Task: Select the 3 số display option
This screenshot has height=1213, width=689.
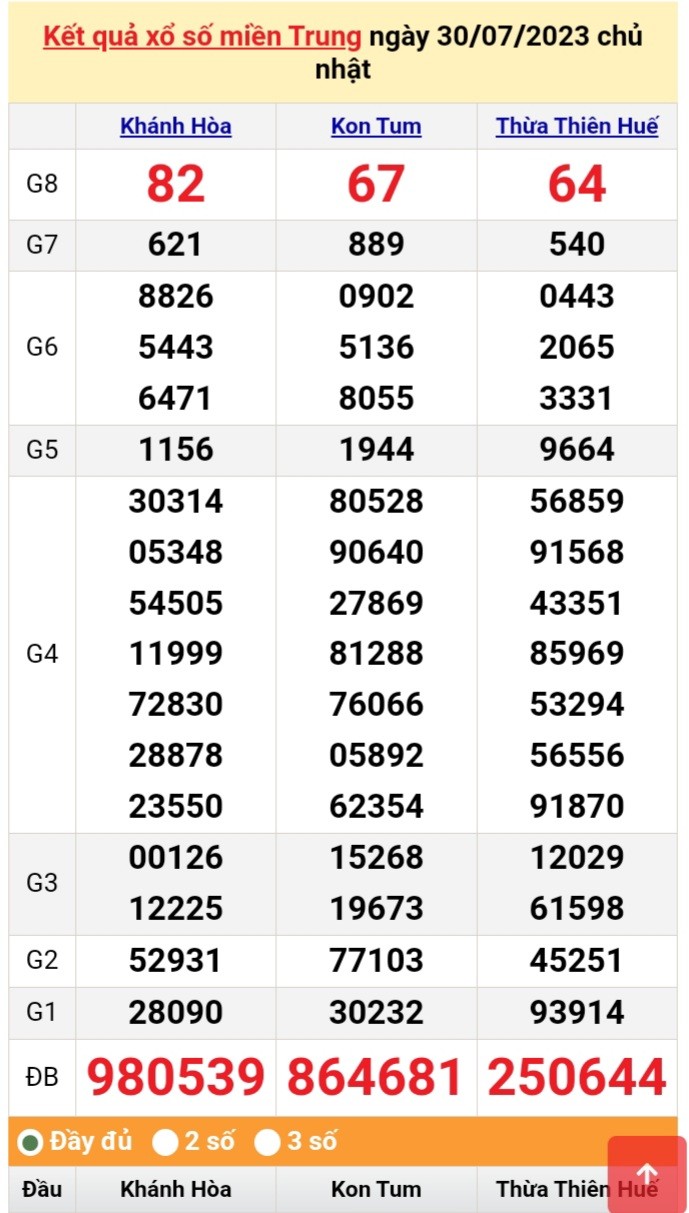Action: [x=267, y=1142]
